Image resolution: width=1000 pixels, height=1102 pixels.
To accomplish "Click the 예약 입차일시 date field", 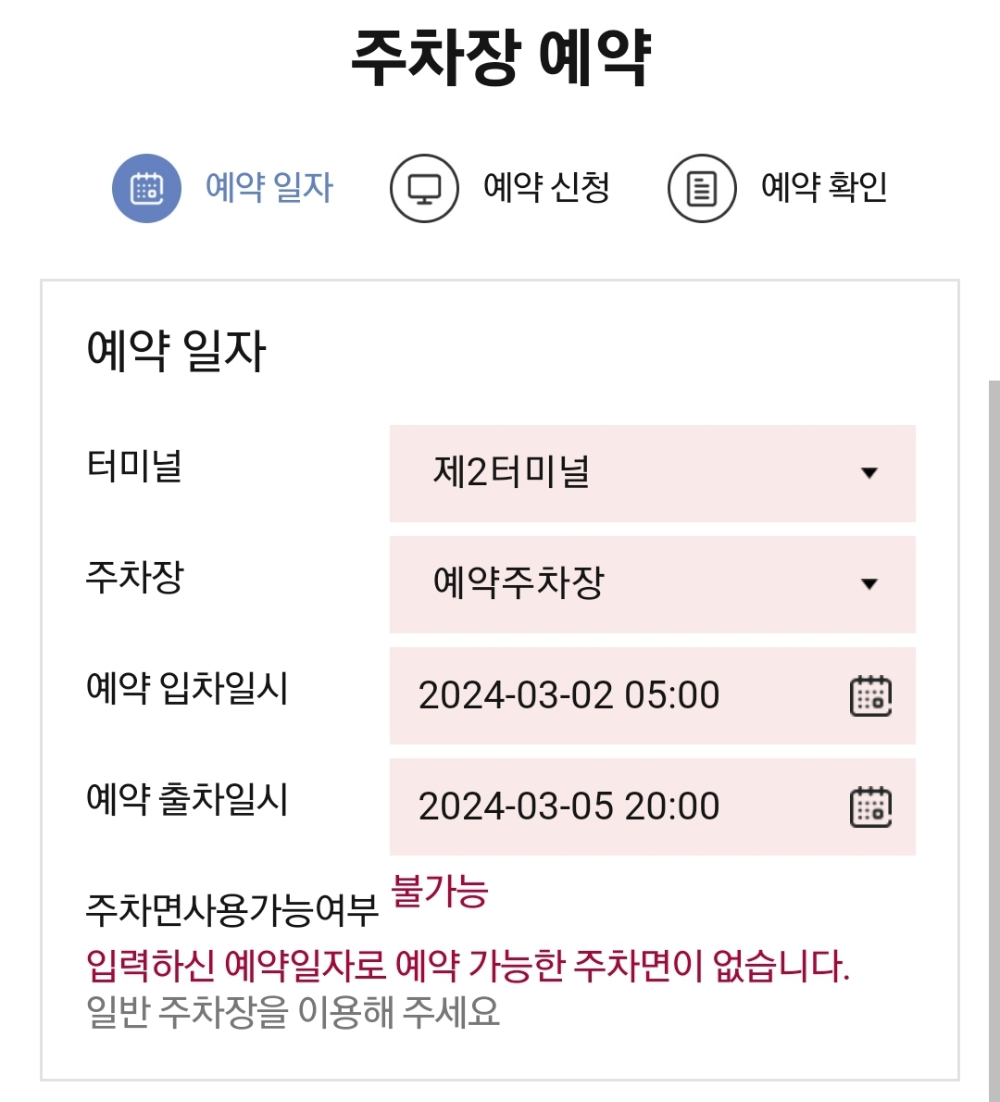I will pos(570,695).
